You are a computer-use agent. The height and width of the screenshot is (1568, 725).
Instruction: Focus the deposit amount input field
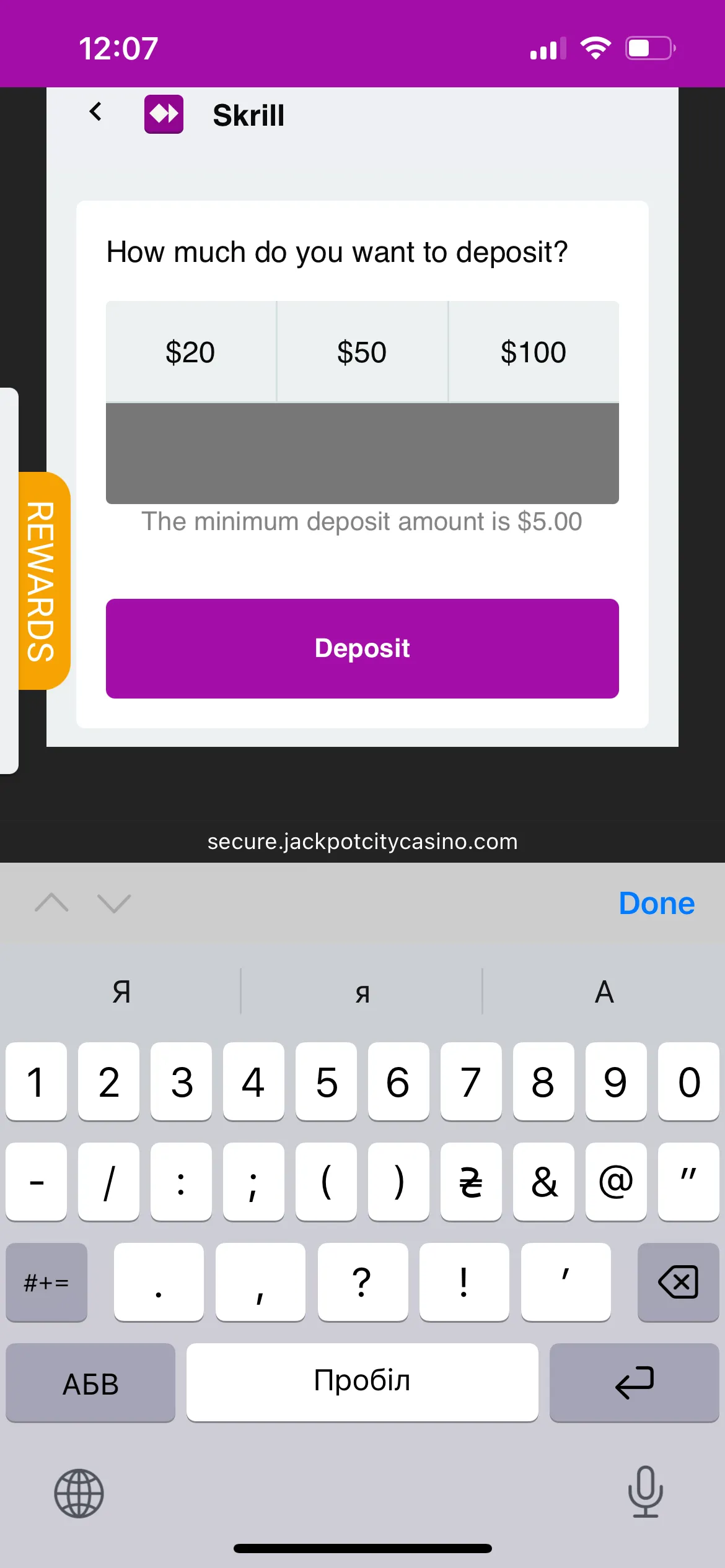coord(362,453)
